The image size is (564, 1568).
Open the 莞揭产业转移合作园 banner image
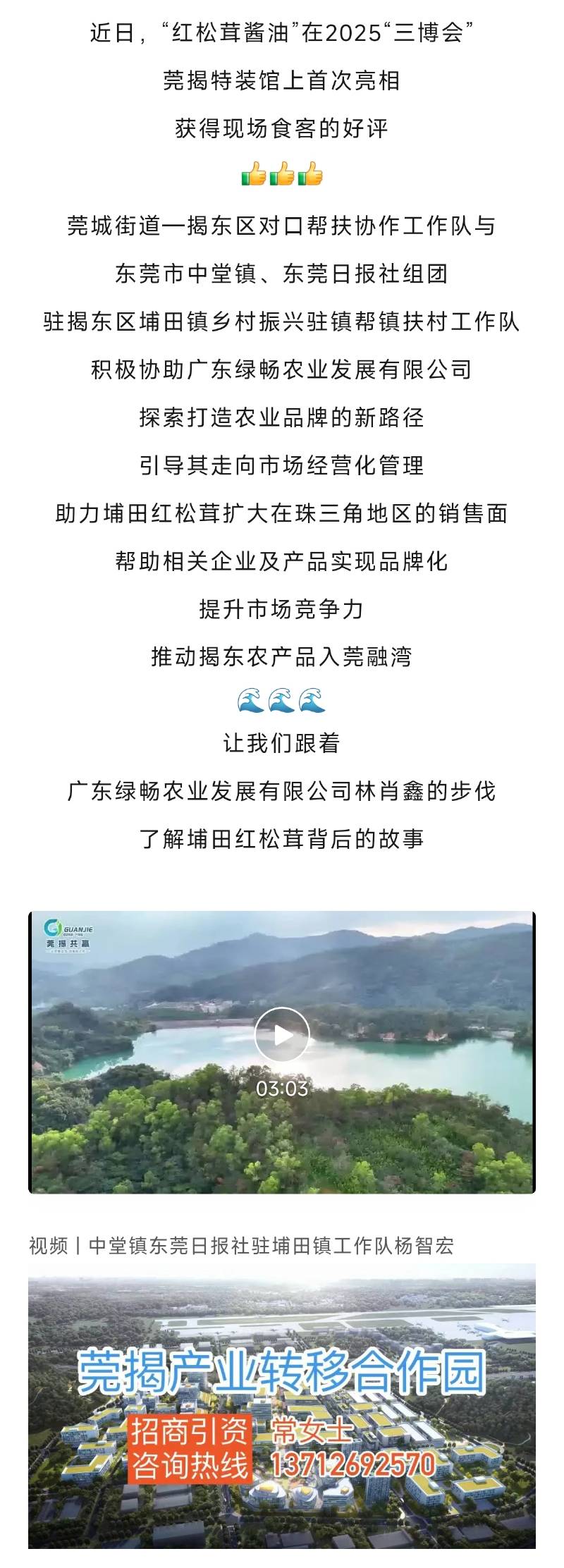282,1412
